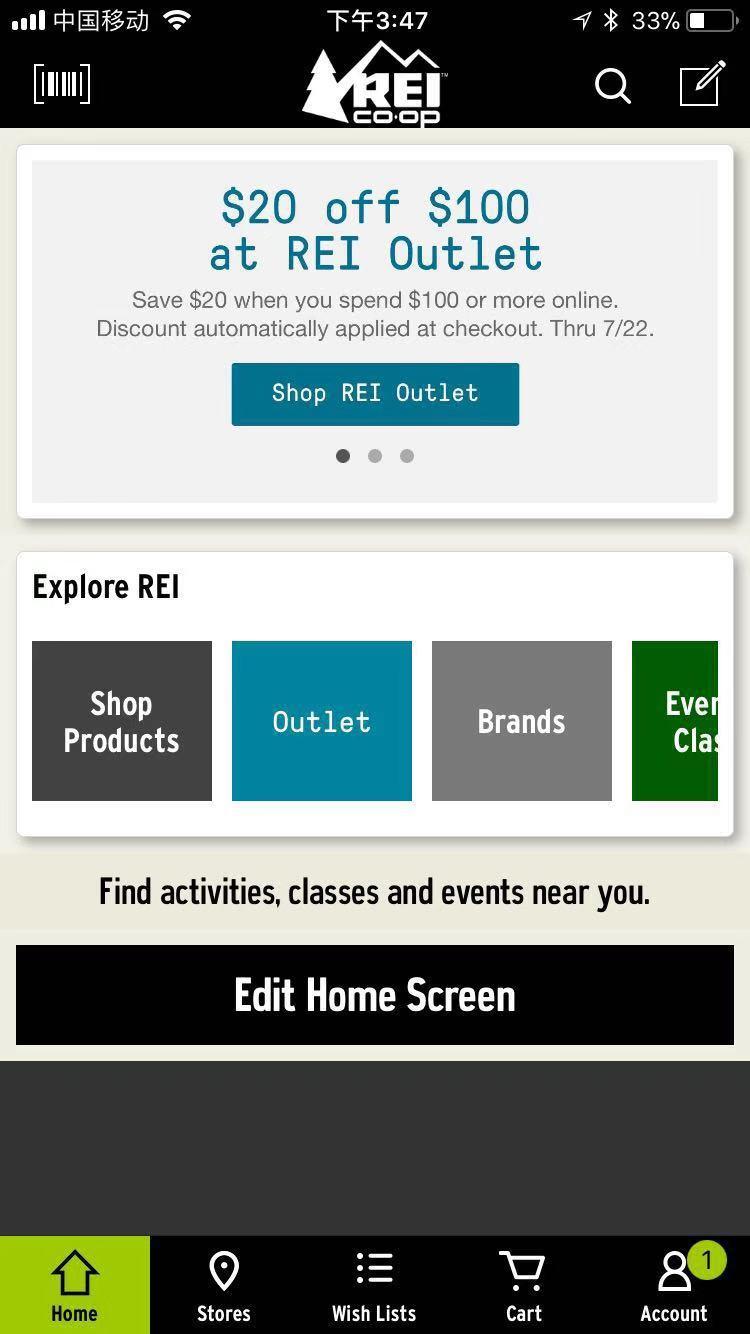Open the green Events and Classes tile
Screen dimensions: 750x1334
pos(676,721)
